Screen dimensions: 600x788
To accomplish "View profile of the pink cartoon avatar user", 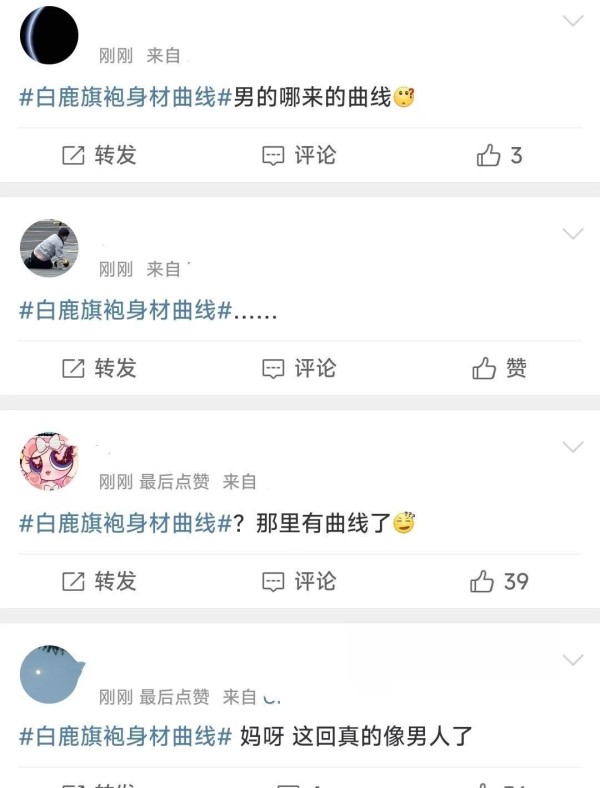I will tap(49, 462).
